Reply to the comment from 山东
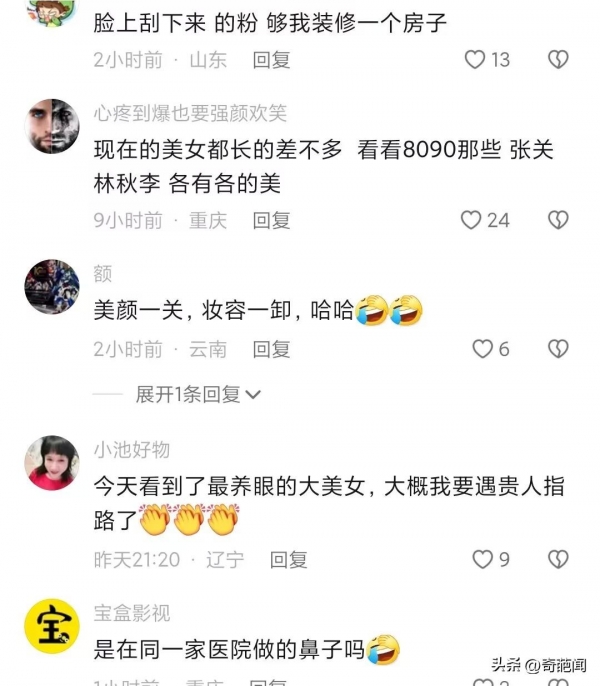 click(x=271, y=60)
